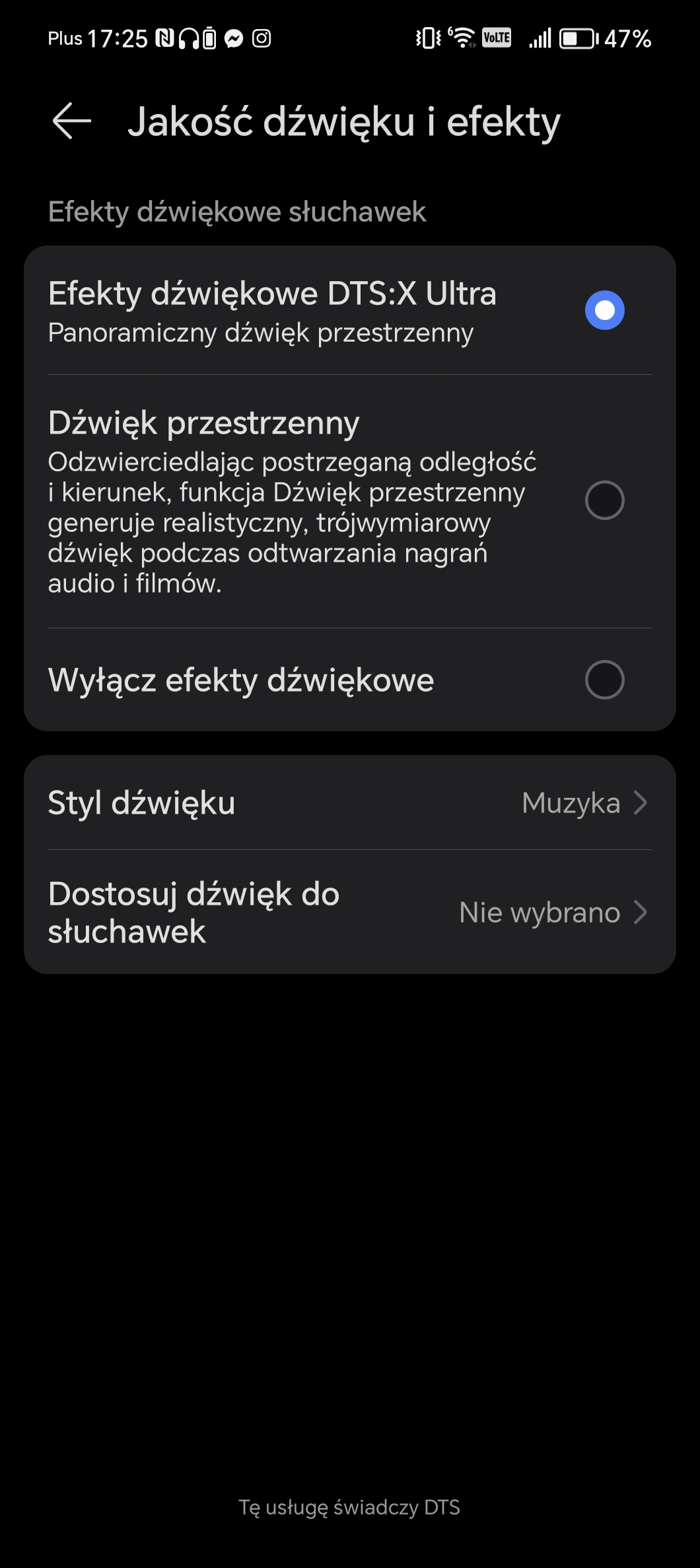Select Efekty dźwiękowe DTS:X Ultra option
The width and height of the screenshot is (700, 1568).
pos(350,311)
